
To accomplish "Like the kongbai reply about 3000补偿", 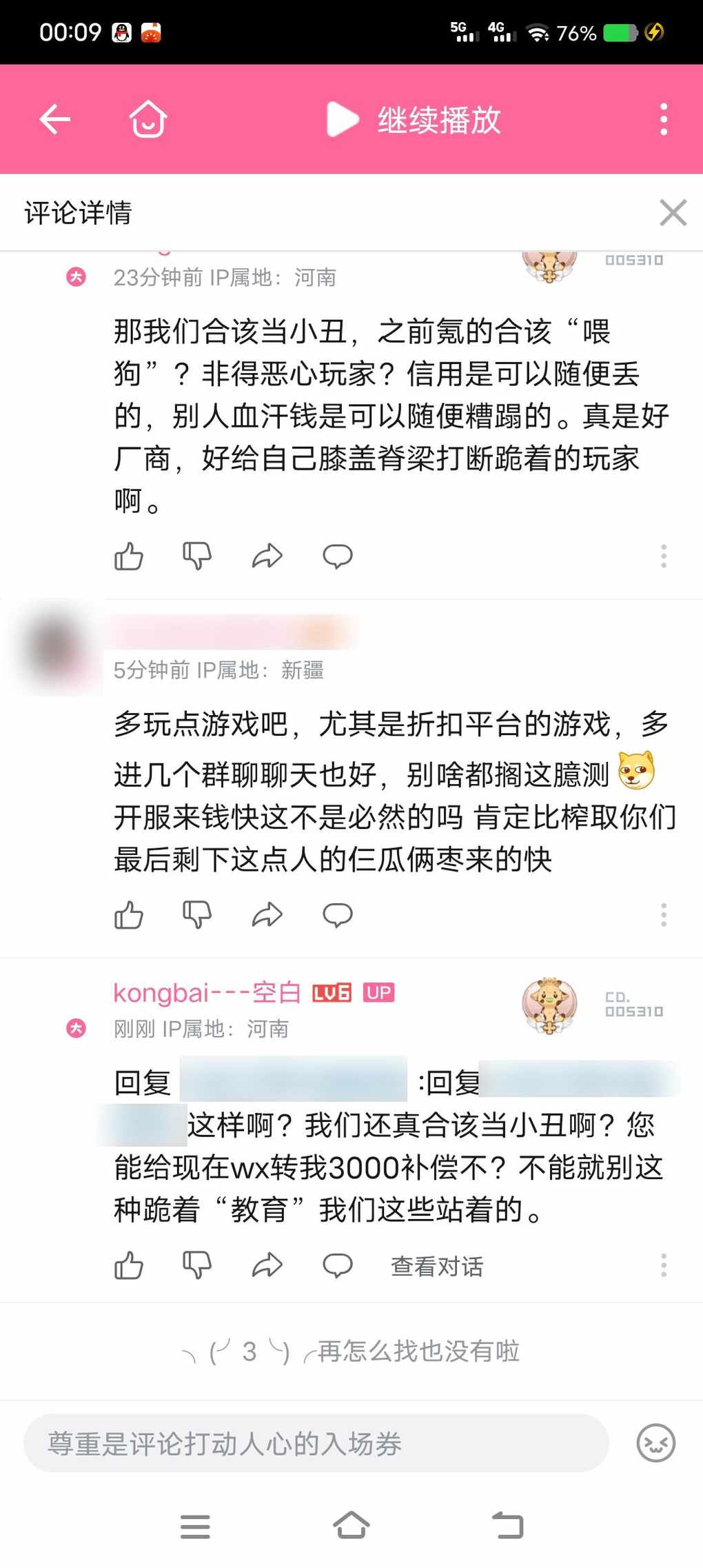I will coord(129,1265).
